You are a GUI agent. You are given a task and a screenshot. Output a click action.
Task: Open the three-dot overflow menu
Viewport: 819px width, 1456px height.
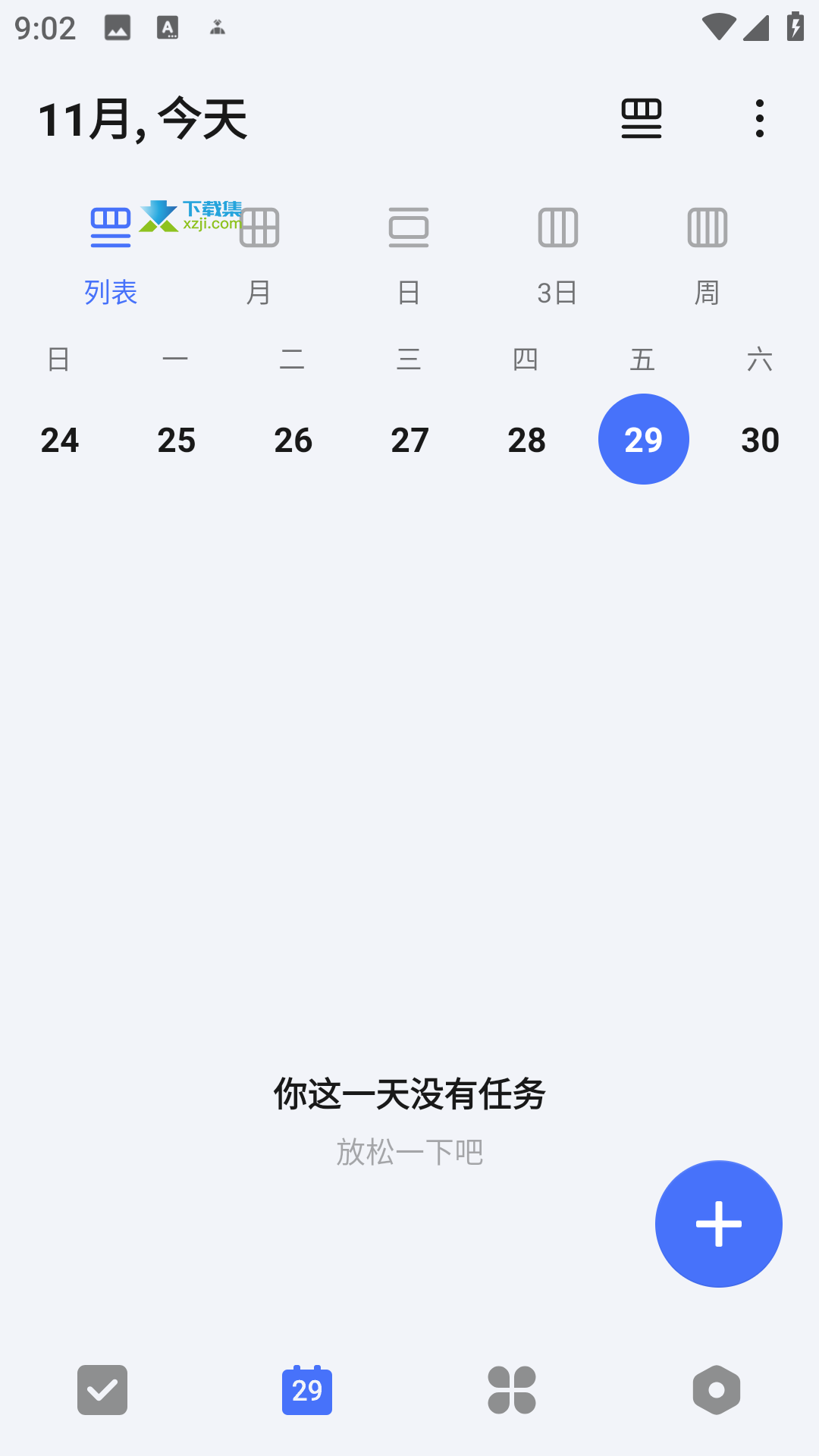[760, 119]
